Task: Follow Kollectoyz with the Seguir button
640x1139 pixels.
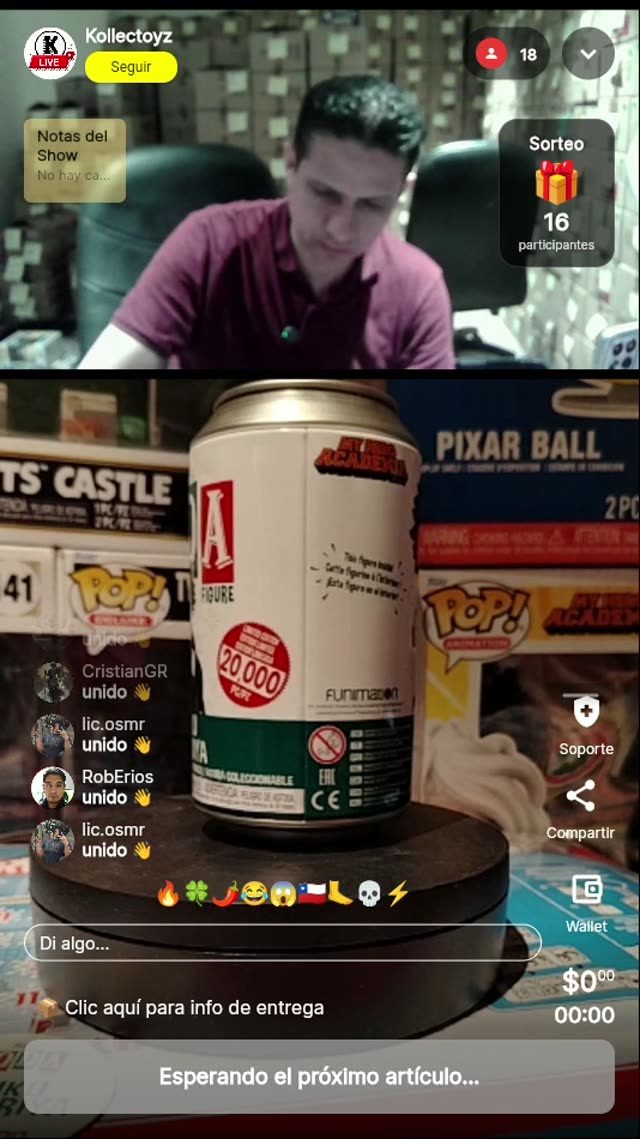Action: [131, 67]
